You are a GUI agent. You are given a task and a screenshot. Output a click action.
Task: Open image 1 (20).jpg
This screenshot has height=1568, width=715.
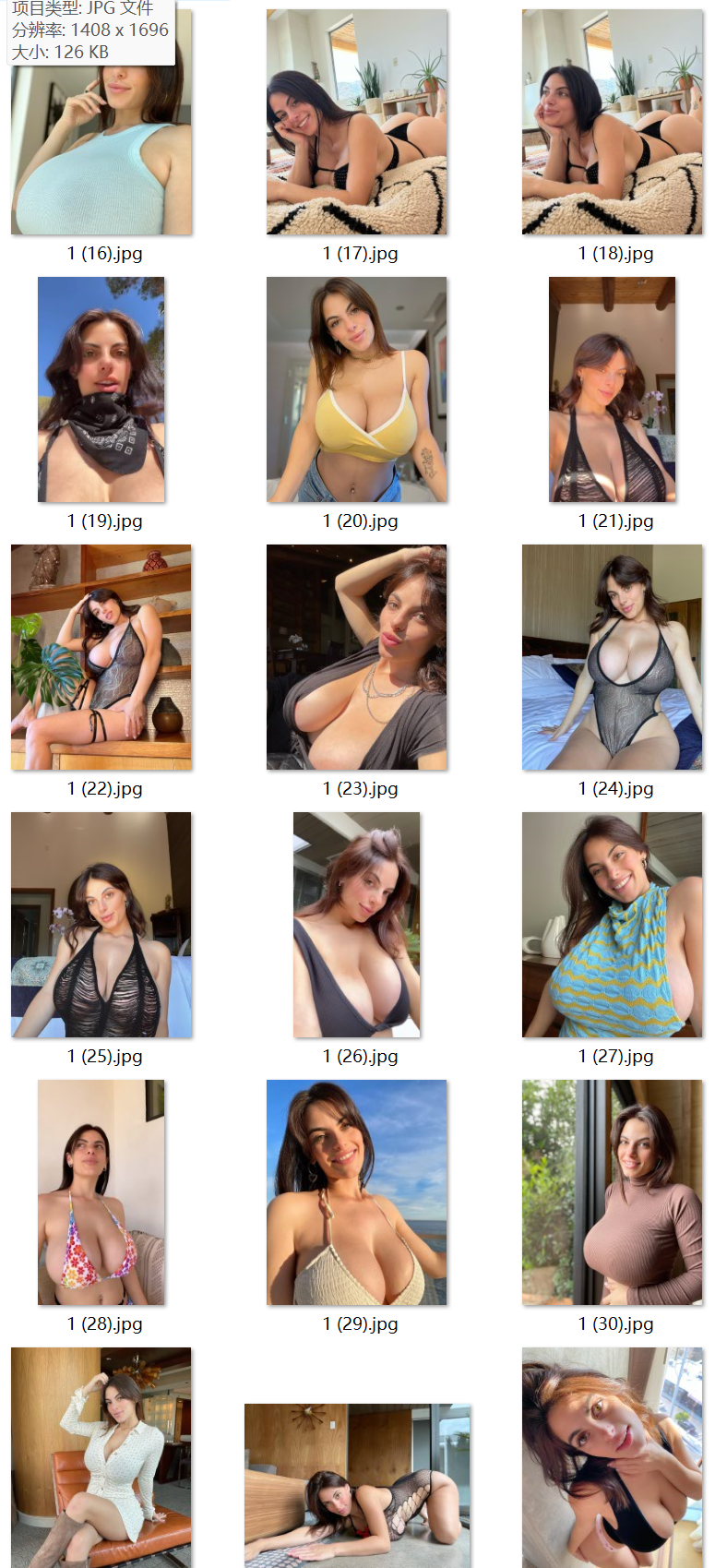click(x=357, y=389)
